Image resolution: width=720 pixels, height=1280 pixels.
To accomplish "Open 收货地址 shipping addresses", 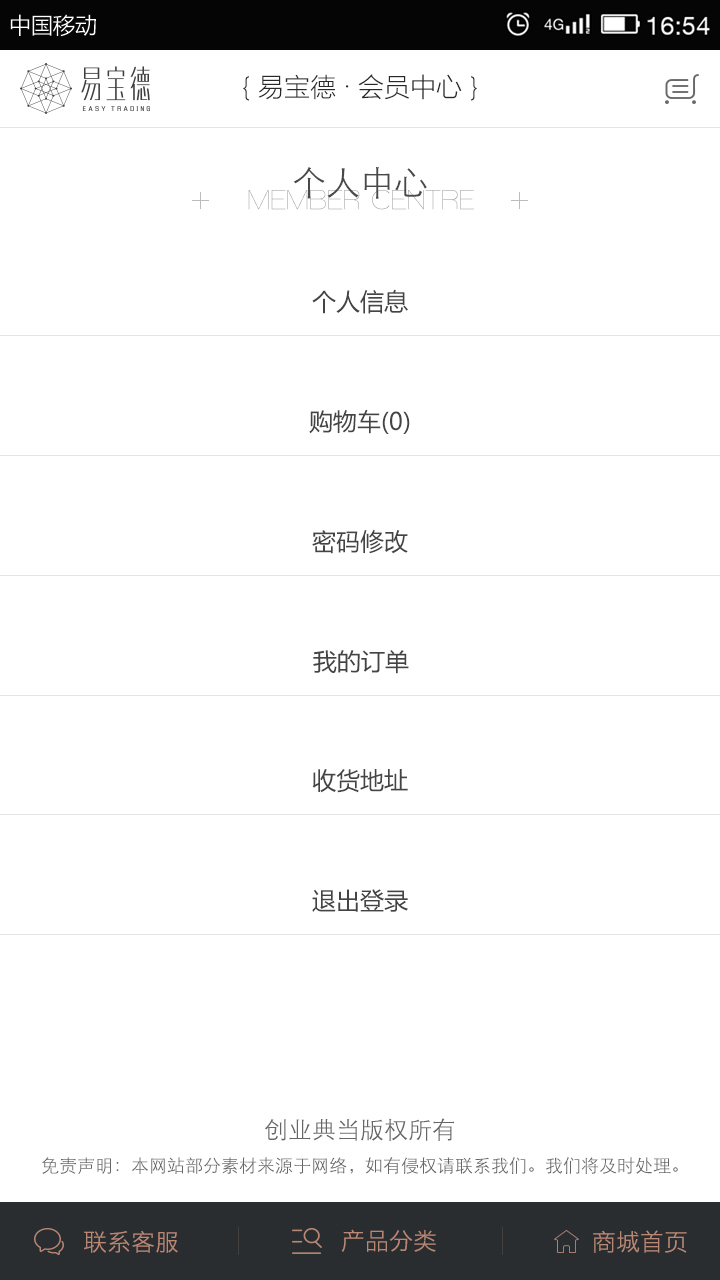I will 360,781.
